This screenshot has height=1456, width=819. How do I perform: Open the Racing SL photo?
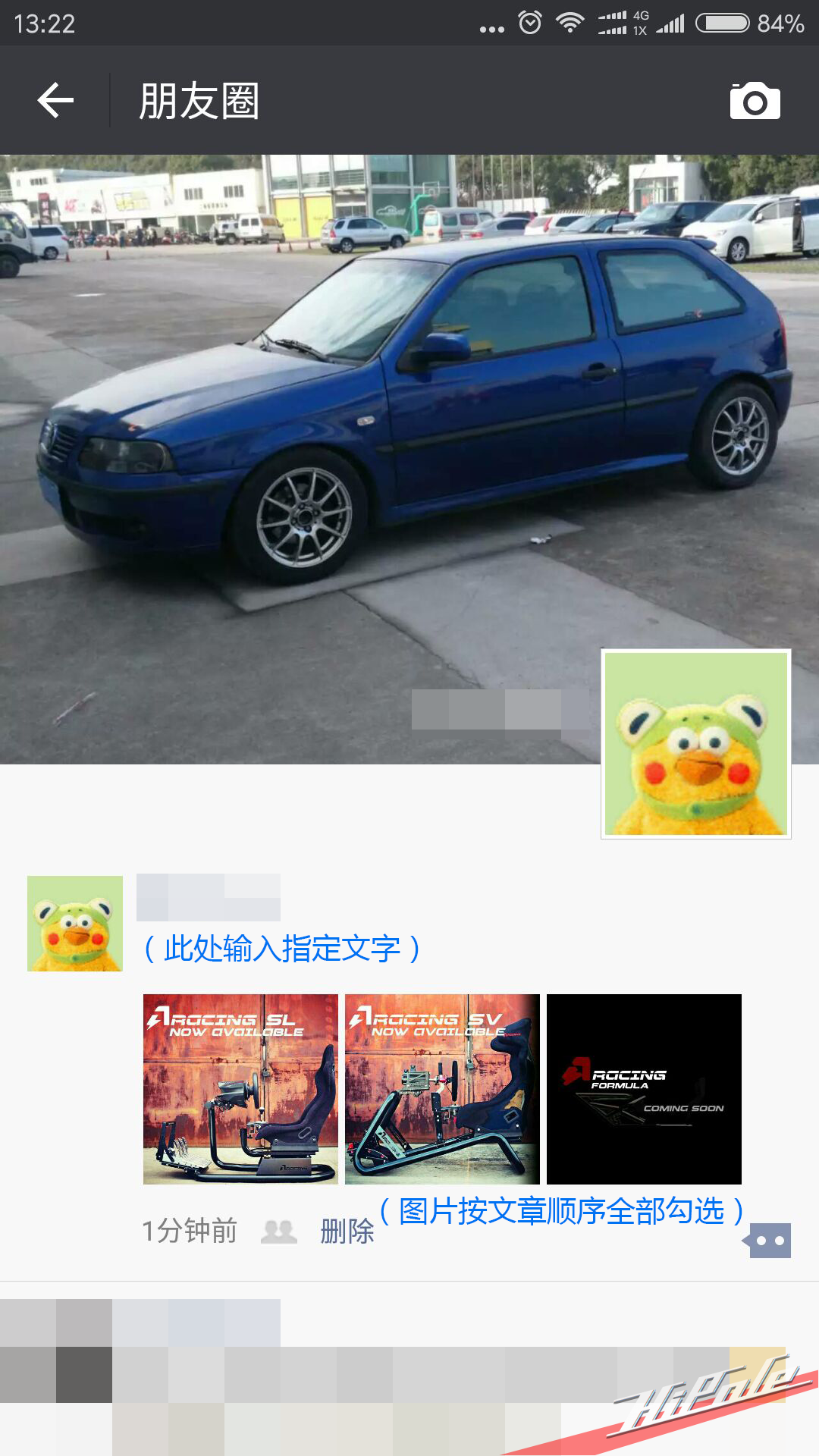[240, 1089]
